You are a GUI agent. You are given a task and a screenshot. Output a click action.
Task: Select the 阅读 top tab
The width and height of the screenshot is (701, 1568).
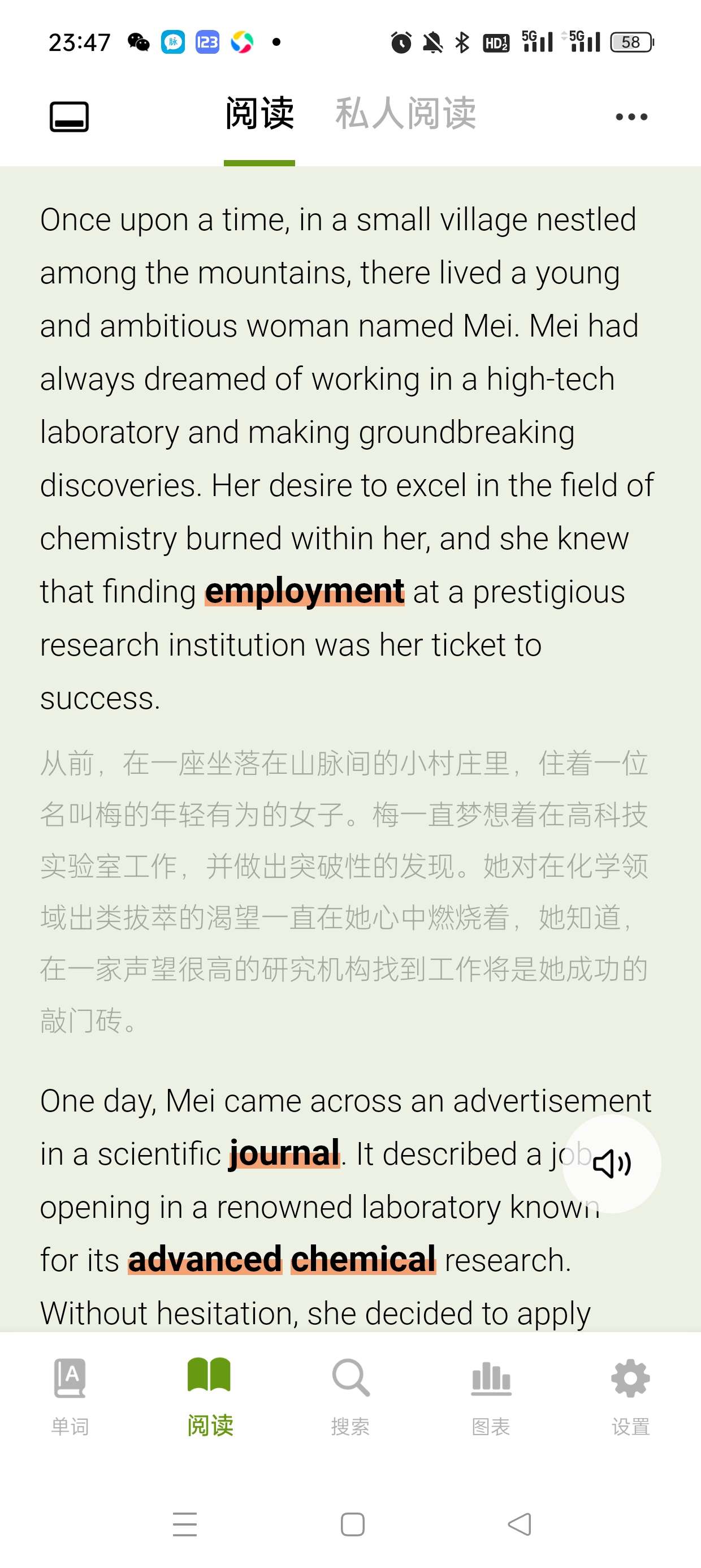tap(259, 114)
